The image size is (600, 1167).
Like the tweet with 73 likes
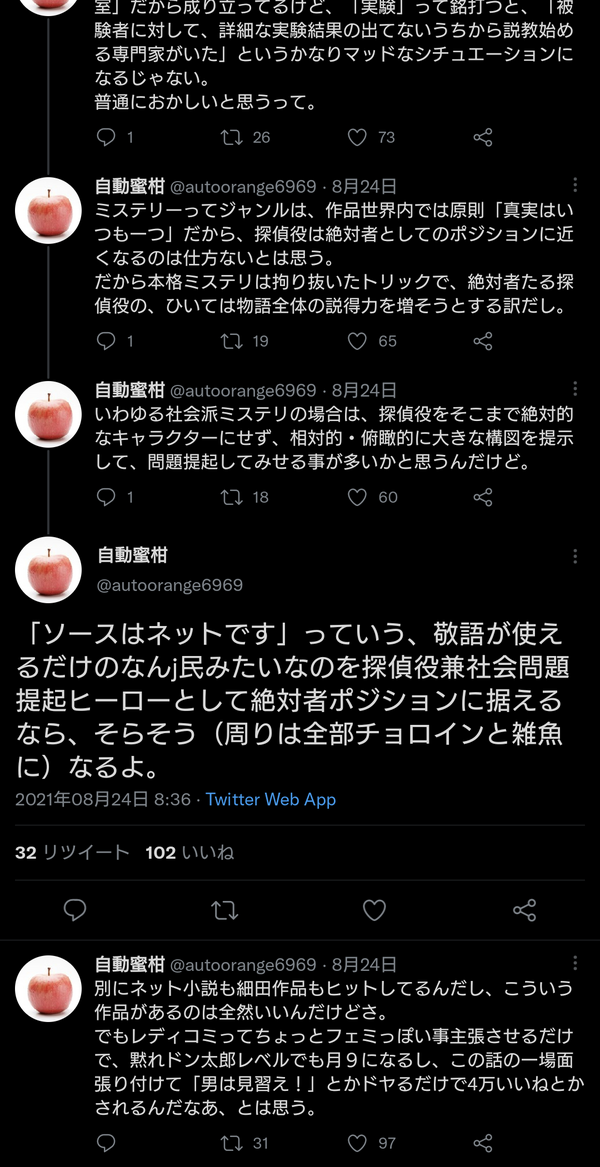[x=358, y=137]
